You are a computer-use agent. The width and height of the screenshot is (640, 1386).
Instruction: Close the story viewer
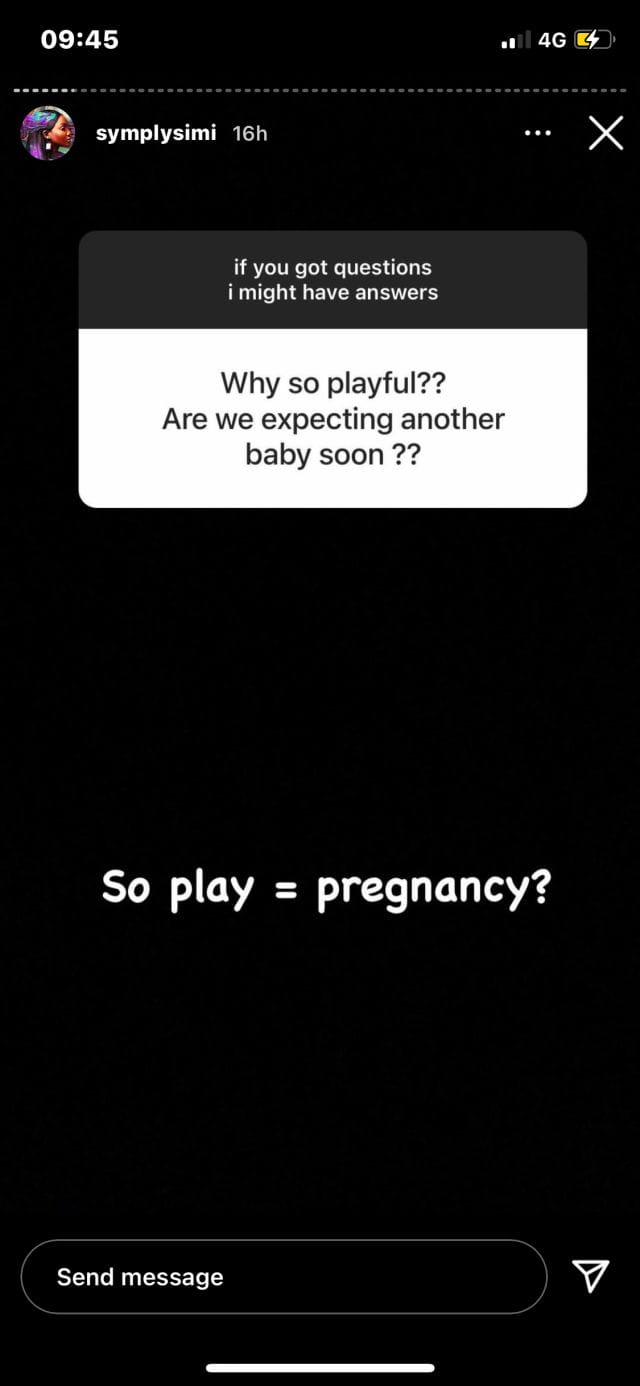pyautogui.click(x=605, y=133)
